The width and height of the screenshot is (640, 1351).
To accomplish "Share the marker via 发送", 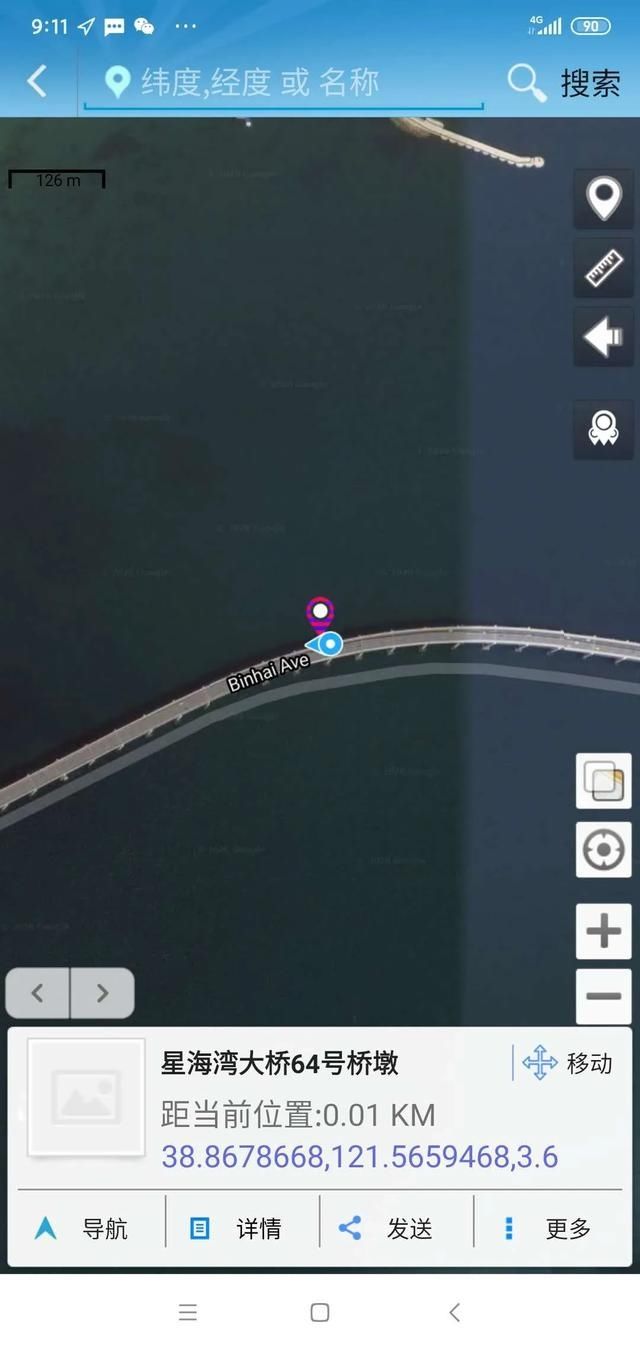I will 394,1228.
